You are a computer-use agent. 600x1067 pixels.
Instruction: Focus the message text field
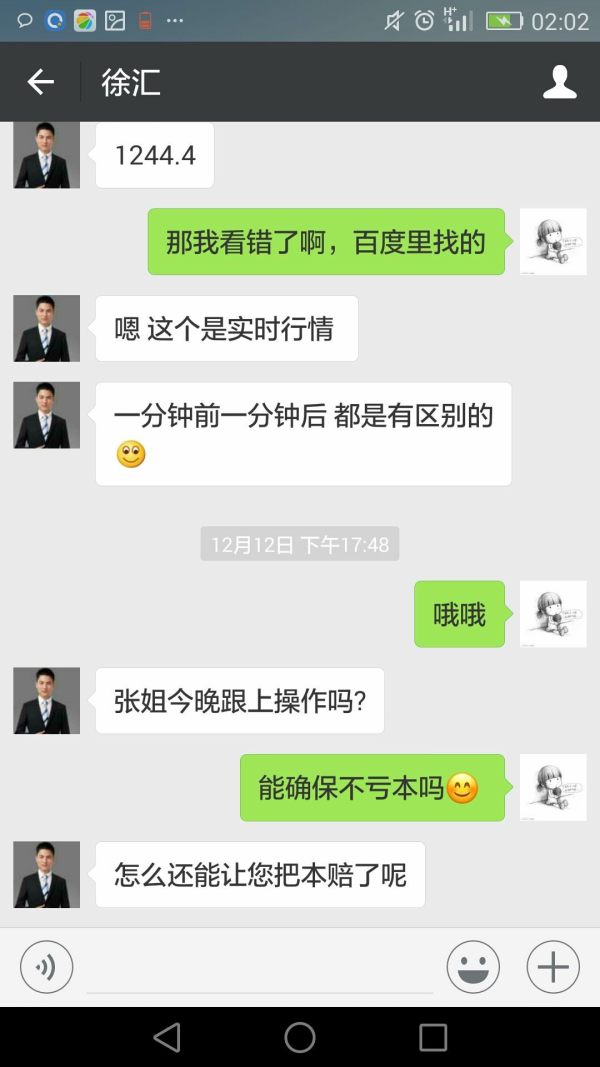coord(260,968)
